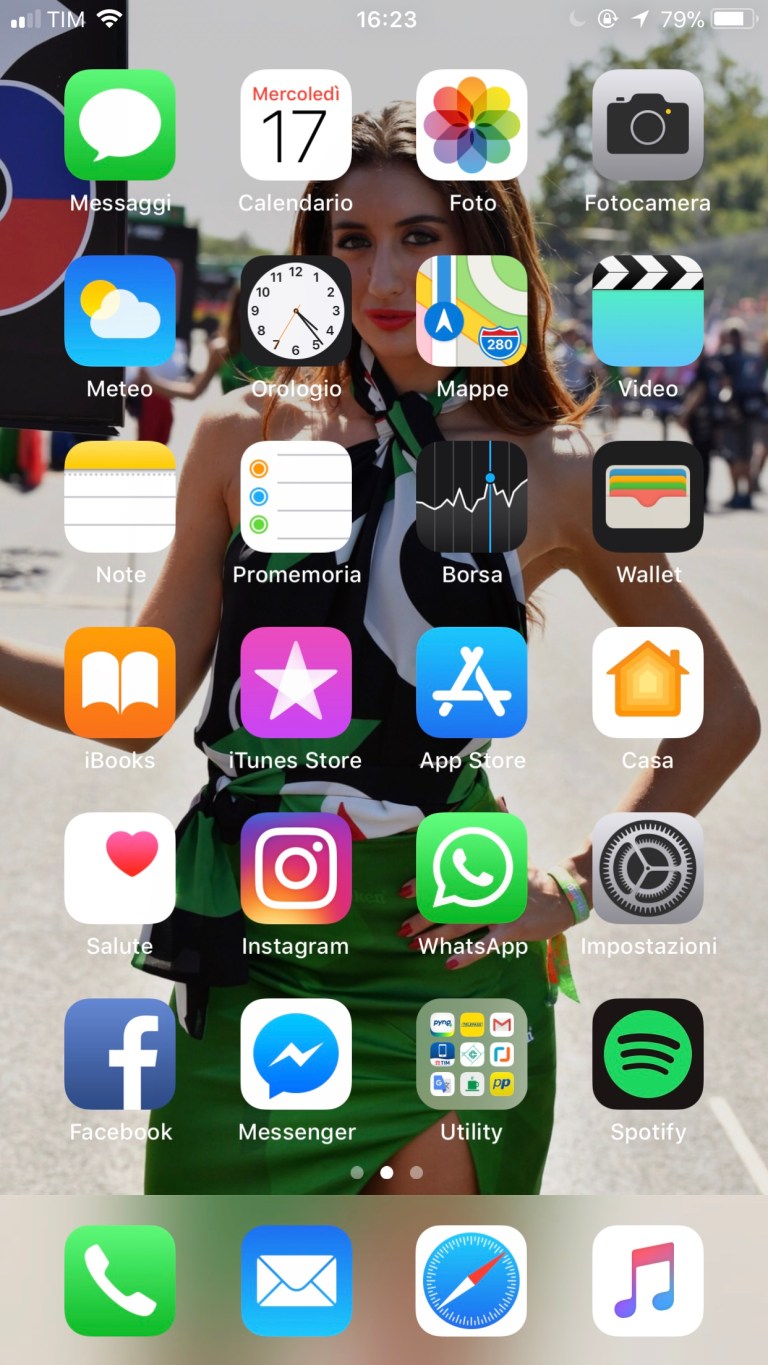This screenshot has width=768, height=1365.
Task: Launch Spotify
Action: coord(648,1055)
